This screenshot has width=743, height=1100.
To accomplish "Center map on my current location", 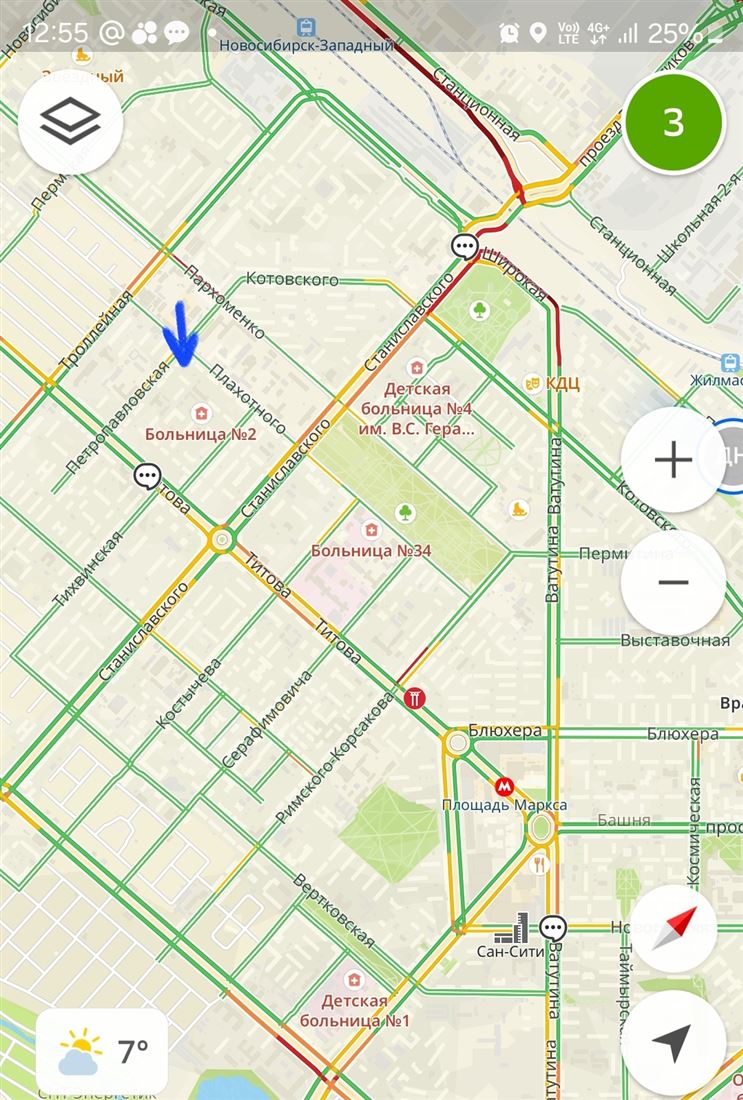I will click(x=673, y=1043).
